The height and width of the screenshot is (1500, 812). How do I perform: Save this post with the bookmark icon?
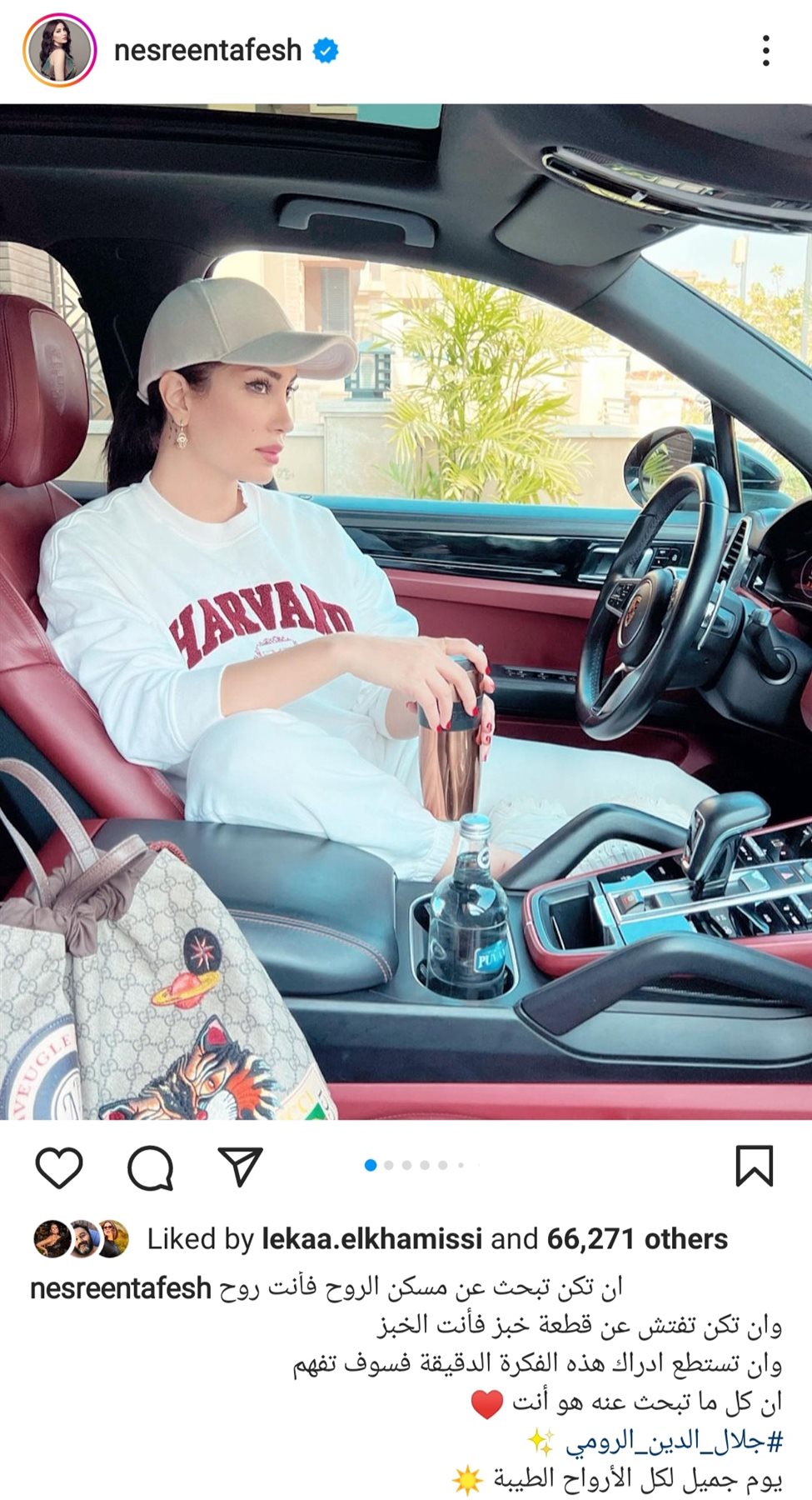(754, 1166)
